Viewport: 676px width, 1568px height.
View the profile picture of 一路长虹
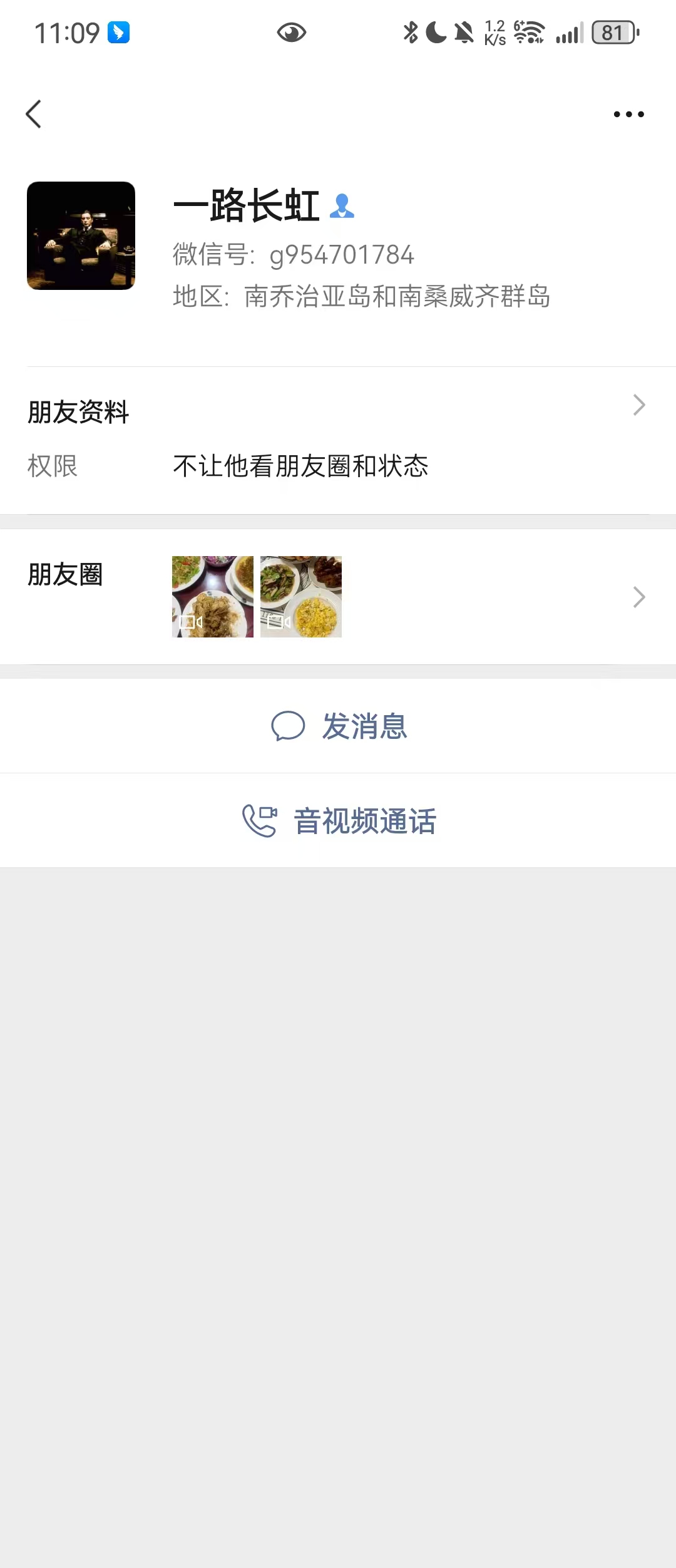coord(81,235)
